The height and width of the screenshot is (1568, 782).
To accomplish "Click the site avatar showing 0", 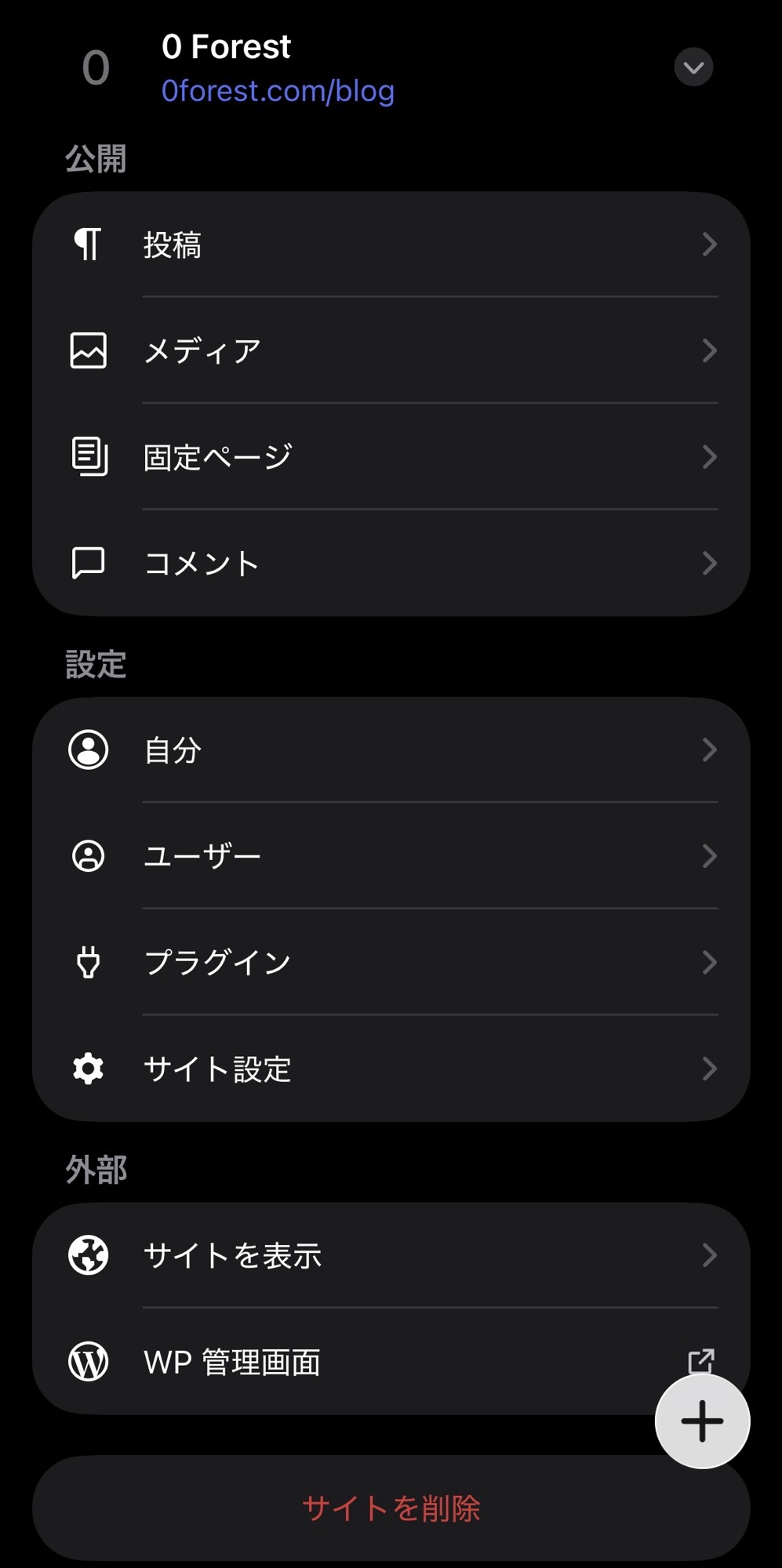I will 95,67.
